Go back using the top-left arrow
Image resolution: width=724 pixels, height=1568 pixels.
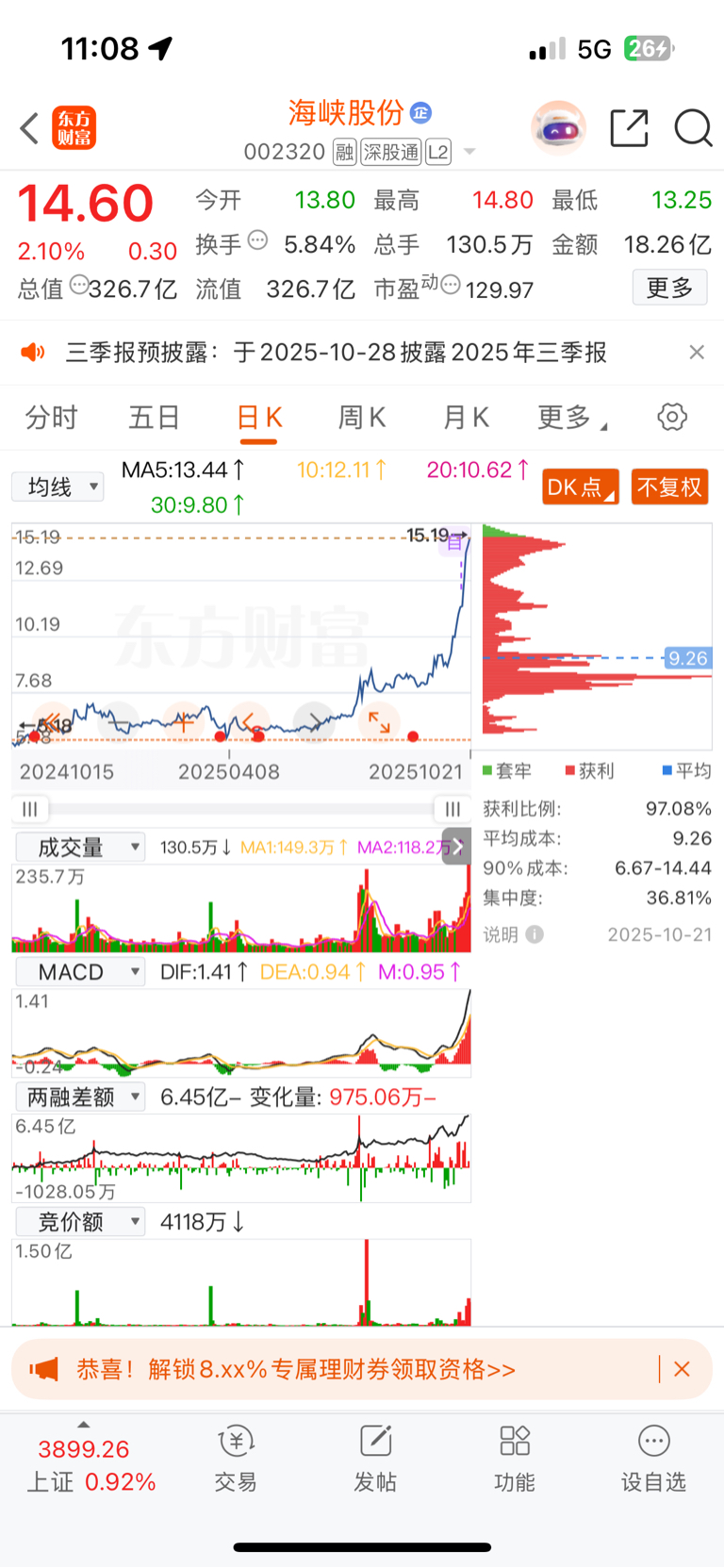[x=30, y=128]
